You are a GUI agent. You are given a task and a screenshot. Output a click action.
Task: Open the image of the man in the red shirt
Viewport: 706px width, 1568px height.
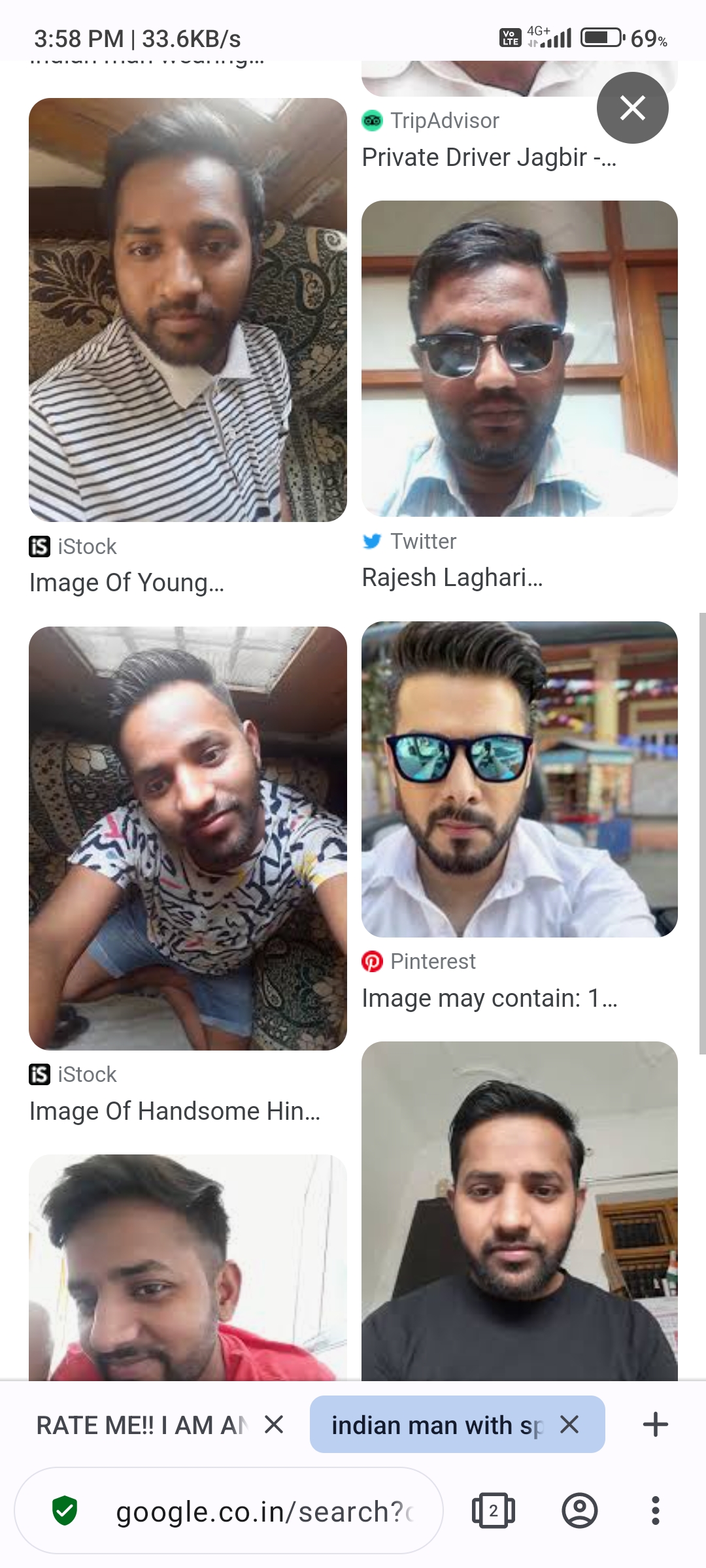click(x=188, y=1267)
